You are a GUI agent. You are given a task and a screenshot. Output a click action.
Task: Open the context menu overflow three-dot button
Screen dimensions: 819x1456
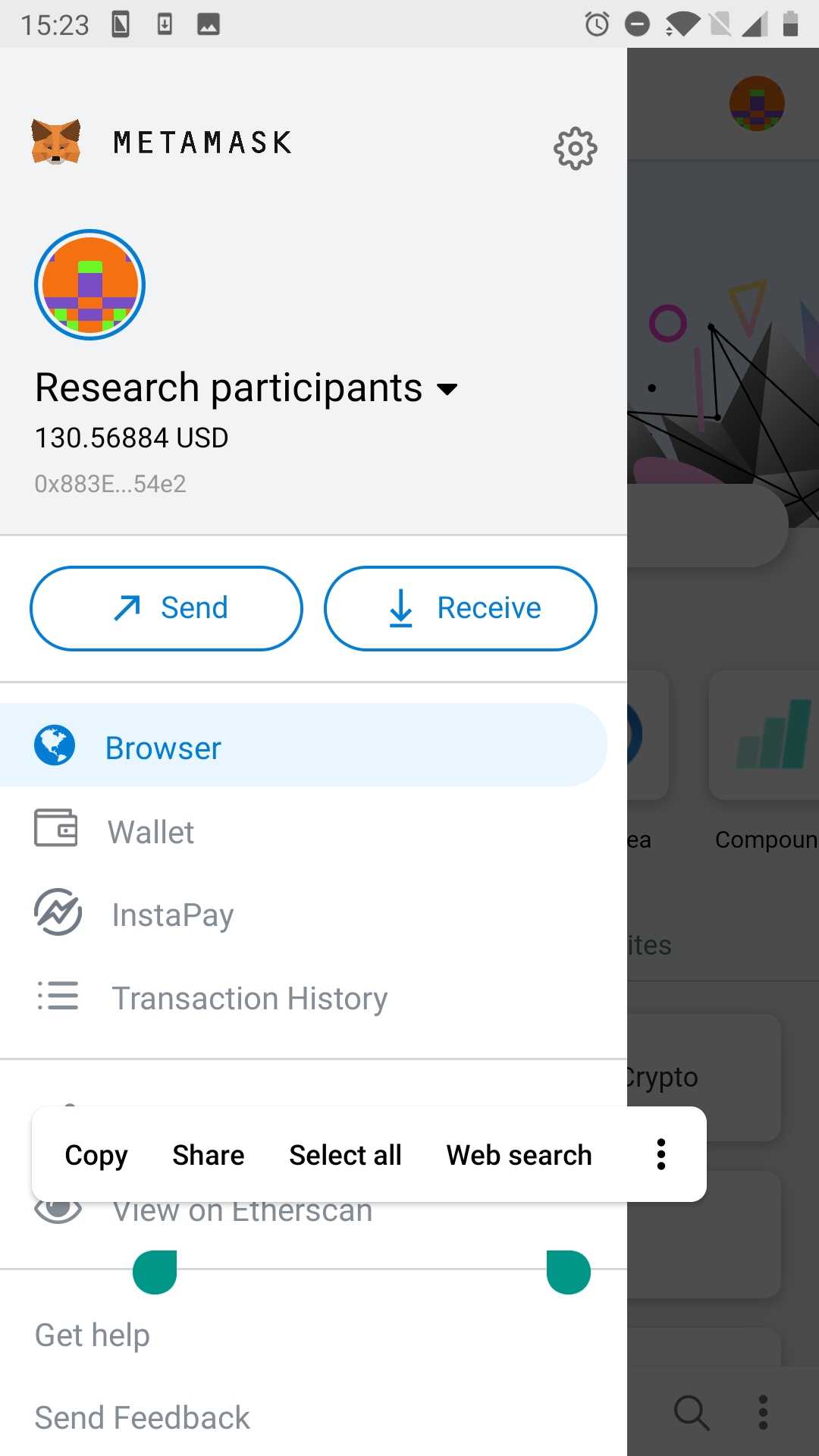[660, 1153]
